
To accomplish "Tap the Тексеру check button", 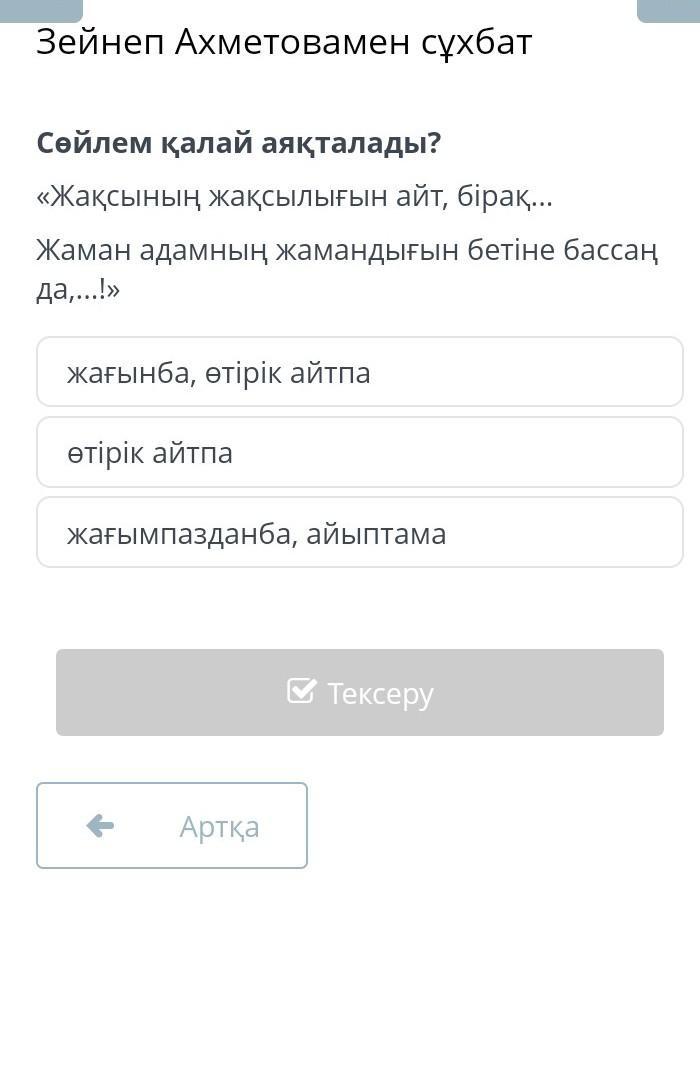I will (x=359, y=692).
